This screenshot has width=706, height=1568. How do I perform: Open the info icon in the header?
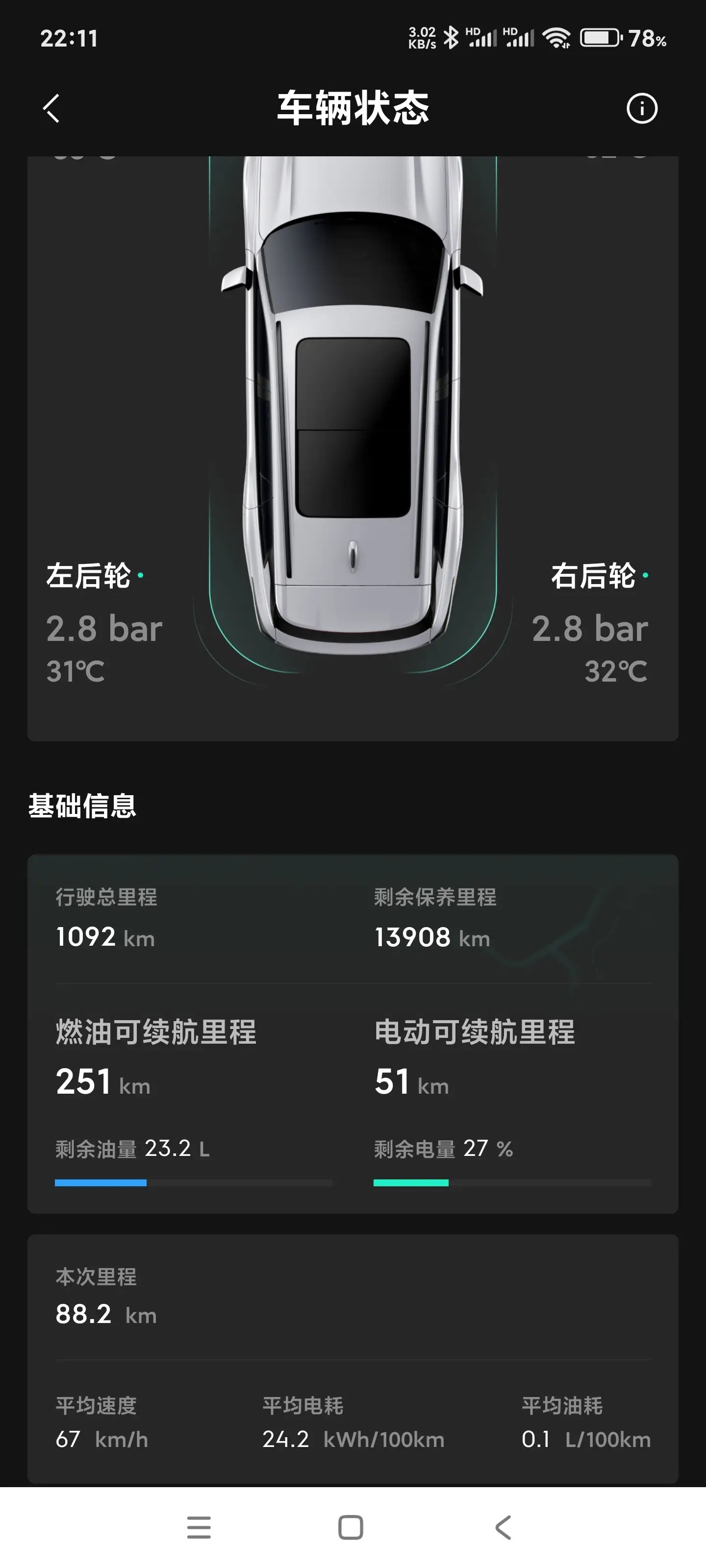click(x=641, y=108)
